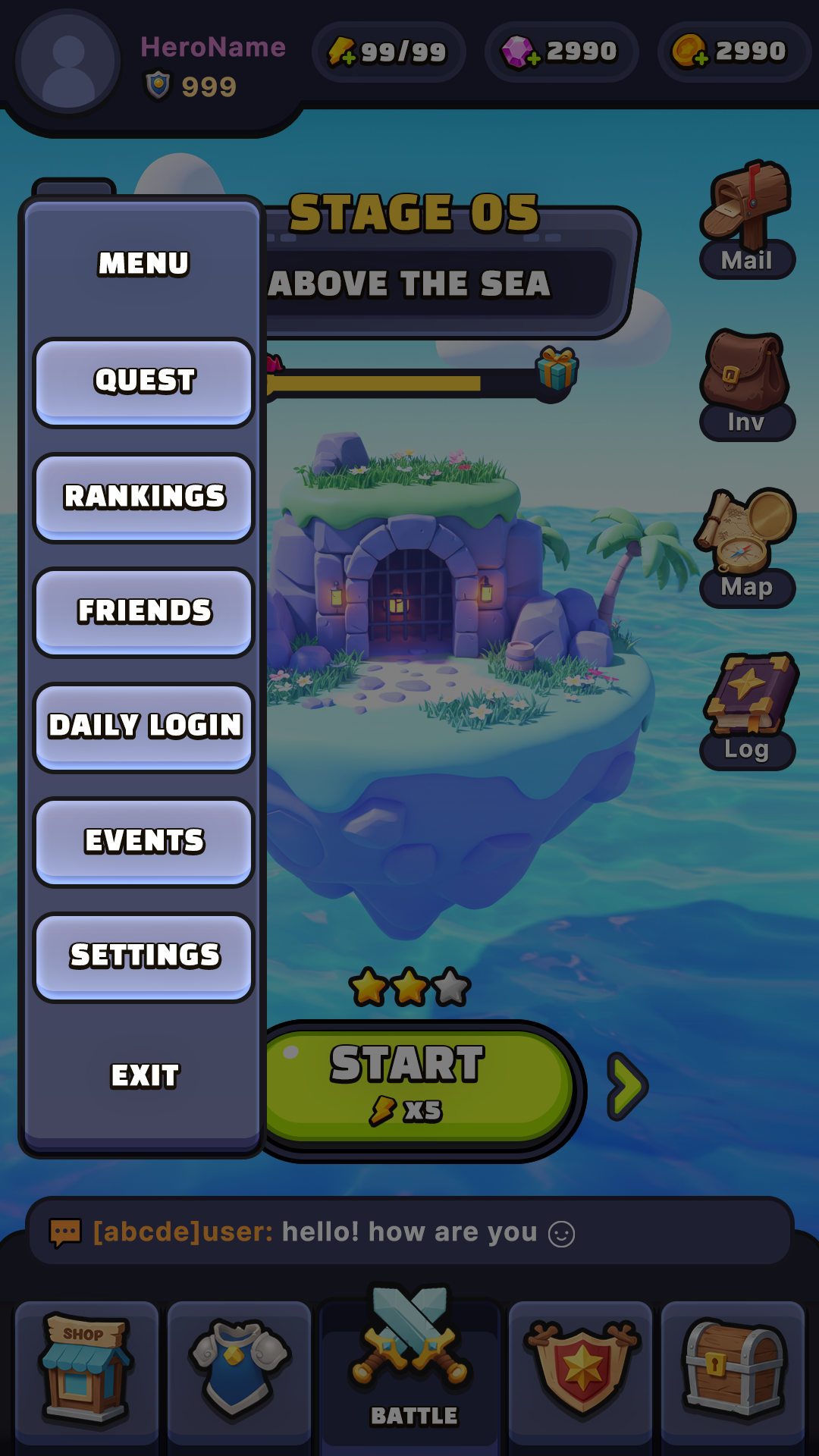The height and width of the screenshot is (1456, 819).
Task: Open the Map
Action: pyautogui.click(x=747, y=548)
